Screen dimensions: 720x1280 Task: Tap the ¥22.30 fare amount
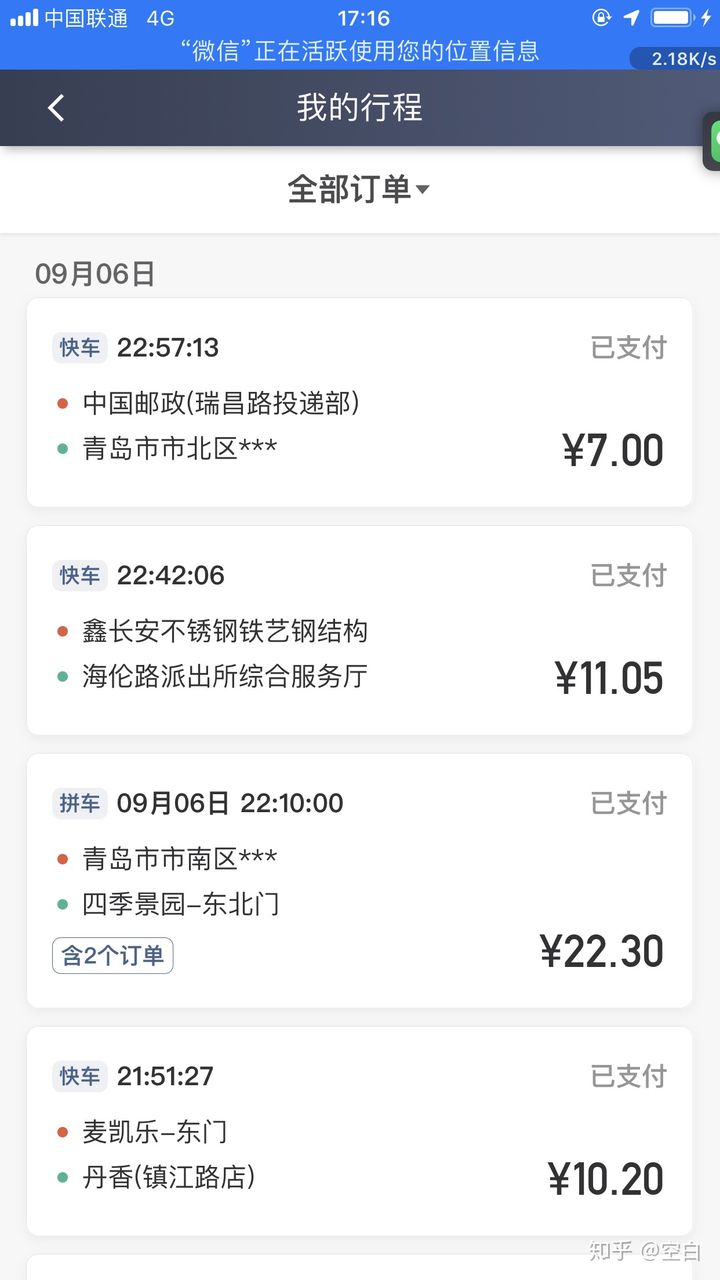click(x=601, y=951)
